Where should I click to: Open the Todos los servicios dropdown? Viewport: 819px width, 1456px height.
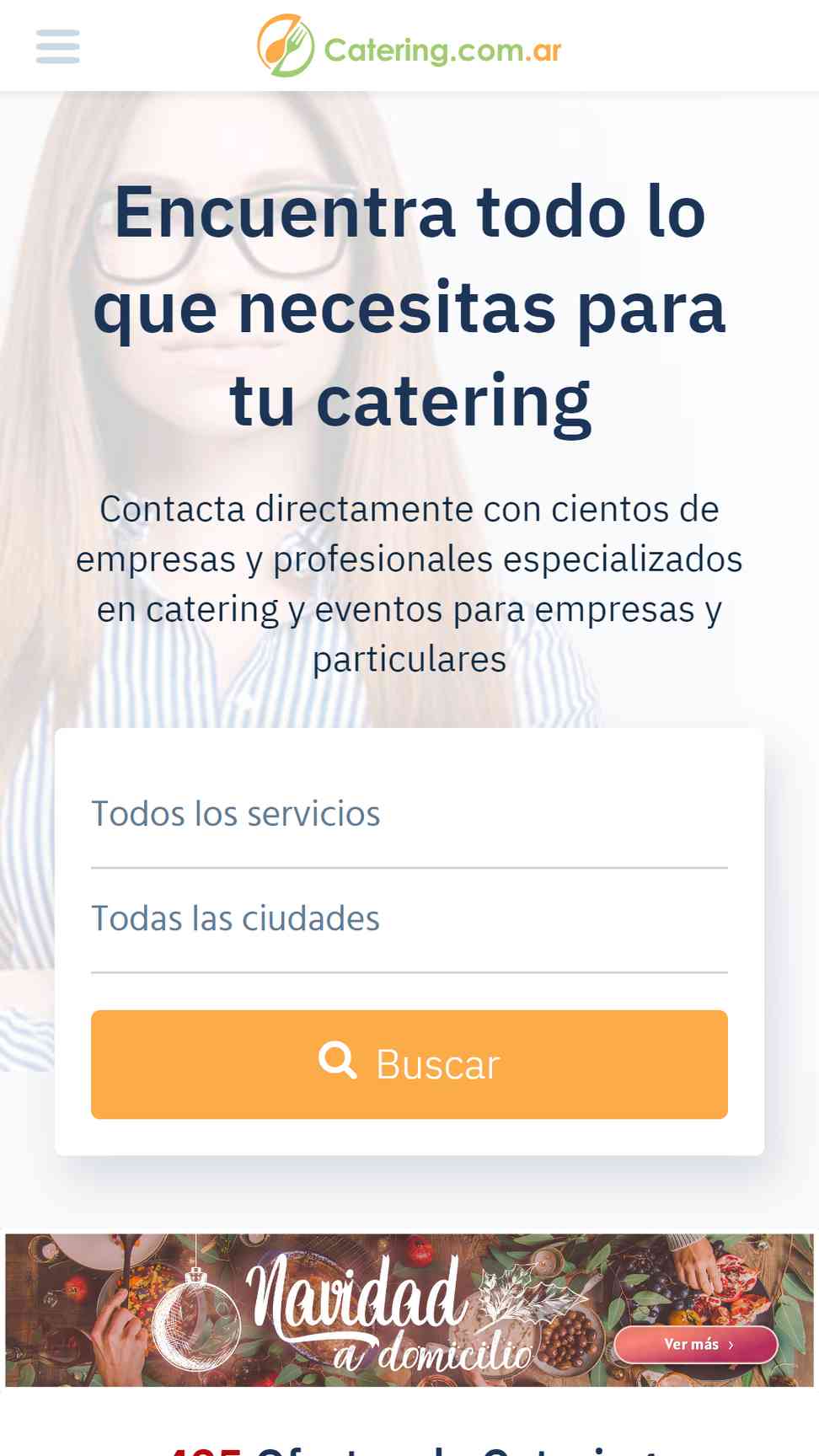tap(409, 814)
